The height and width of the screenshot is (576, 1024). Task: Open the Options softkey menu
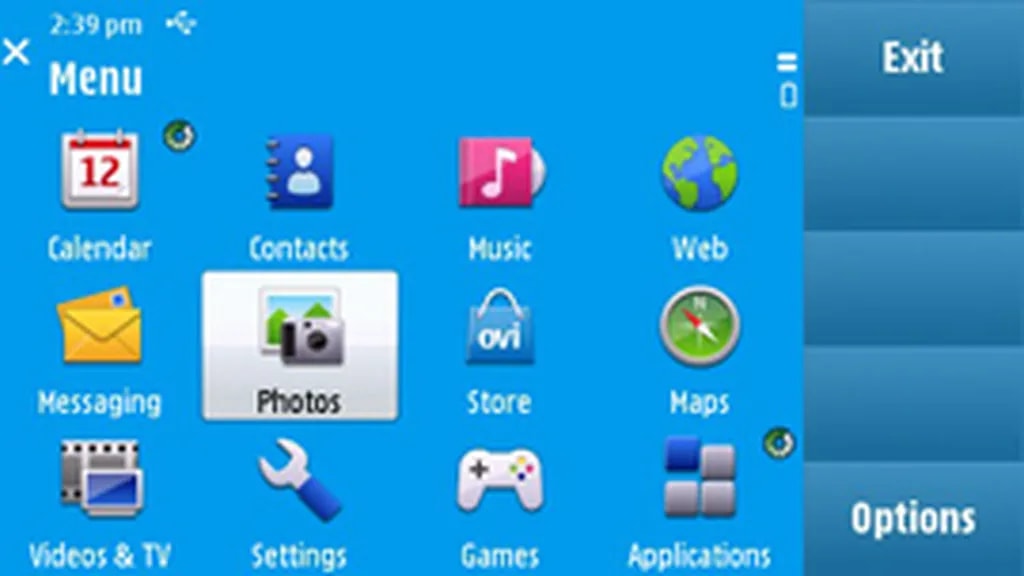coord(912,518)
